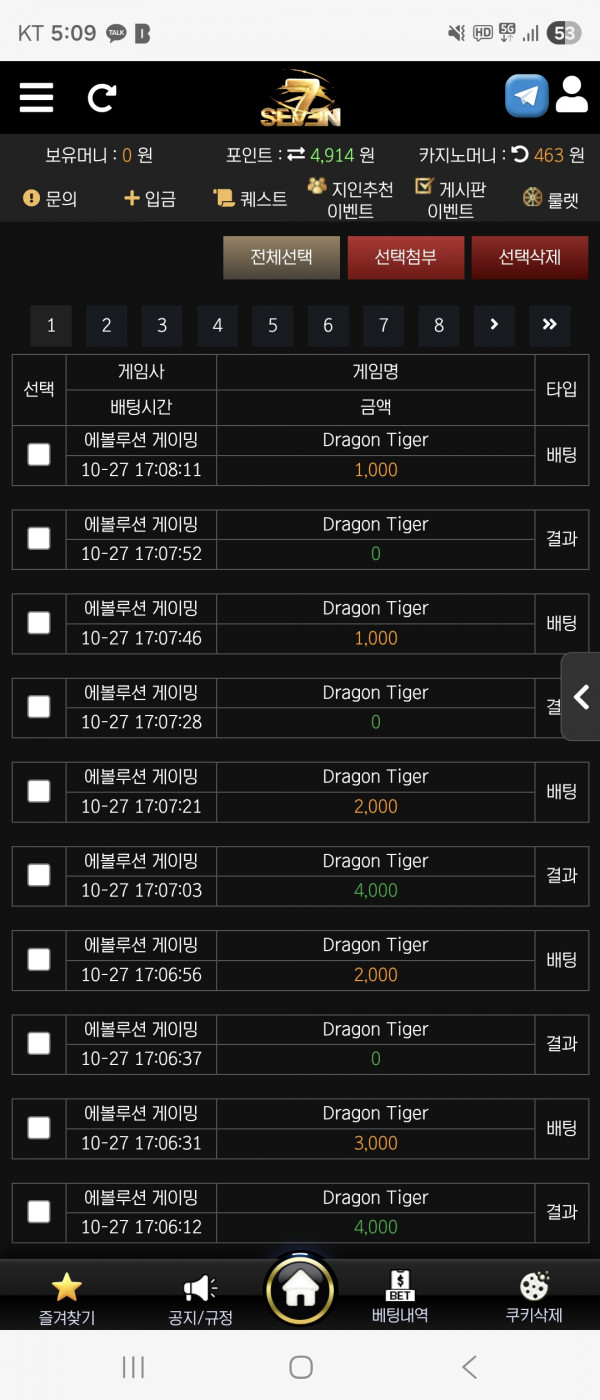Tap the 쿠키삭제 clear cookies item
Image resolution: width=600 pixels, height=1400 pixels.
pyautogui.click(x=534, y=1298)
